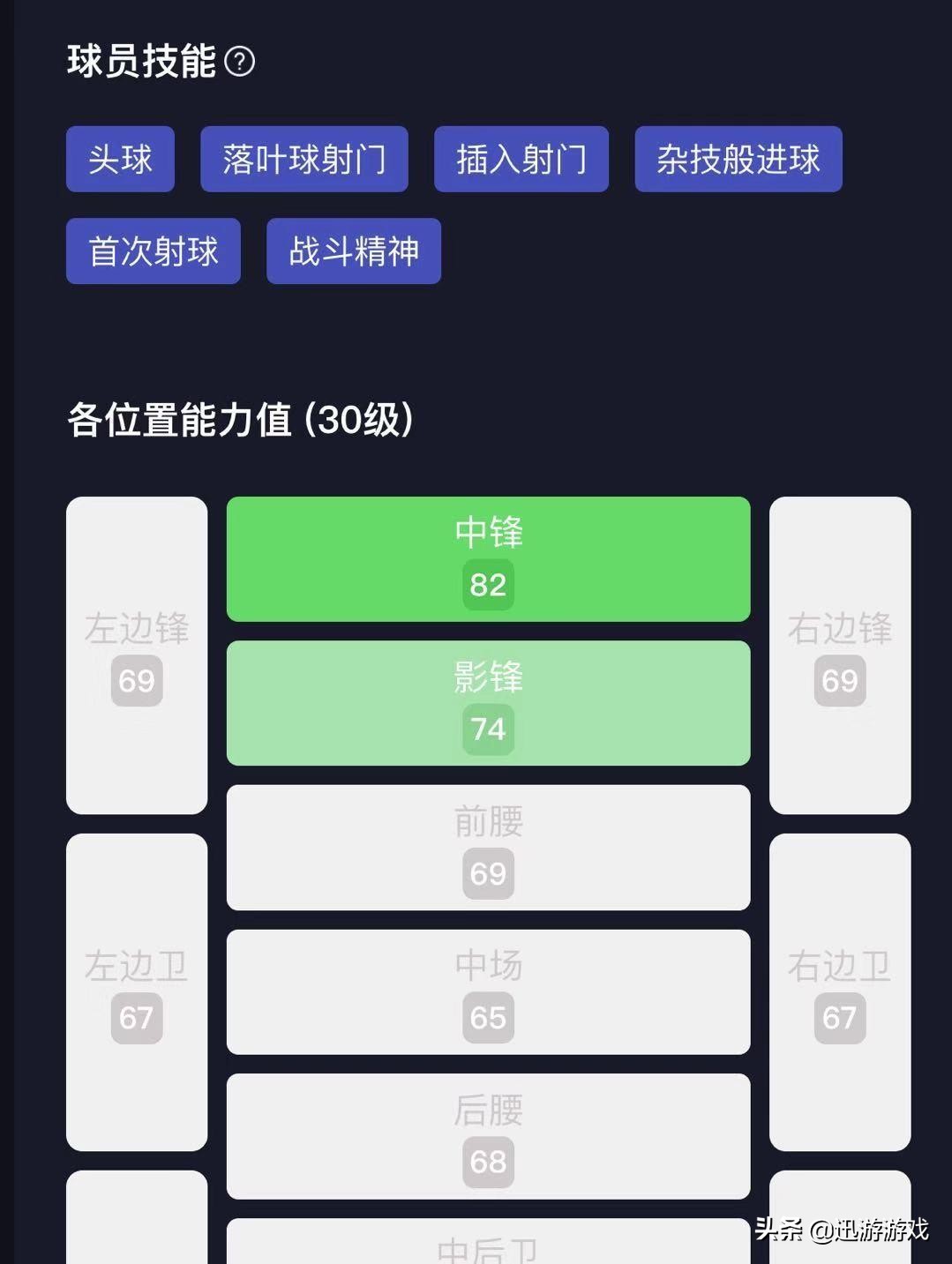
Task: Click the 插入射门 skill badge
Action: (x=521, y=160)
